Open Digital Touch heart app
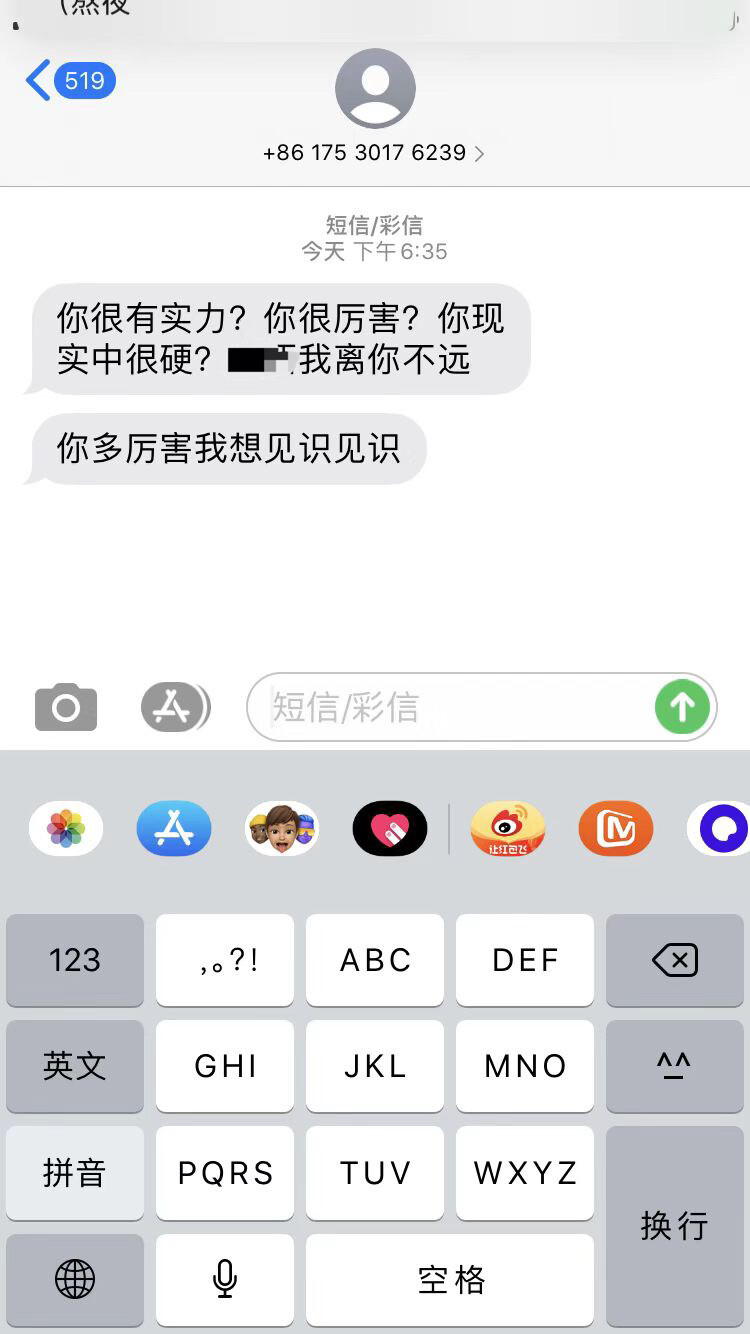 pos(390,828)
